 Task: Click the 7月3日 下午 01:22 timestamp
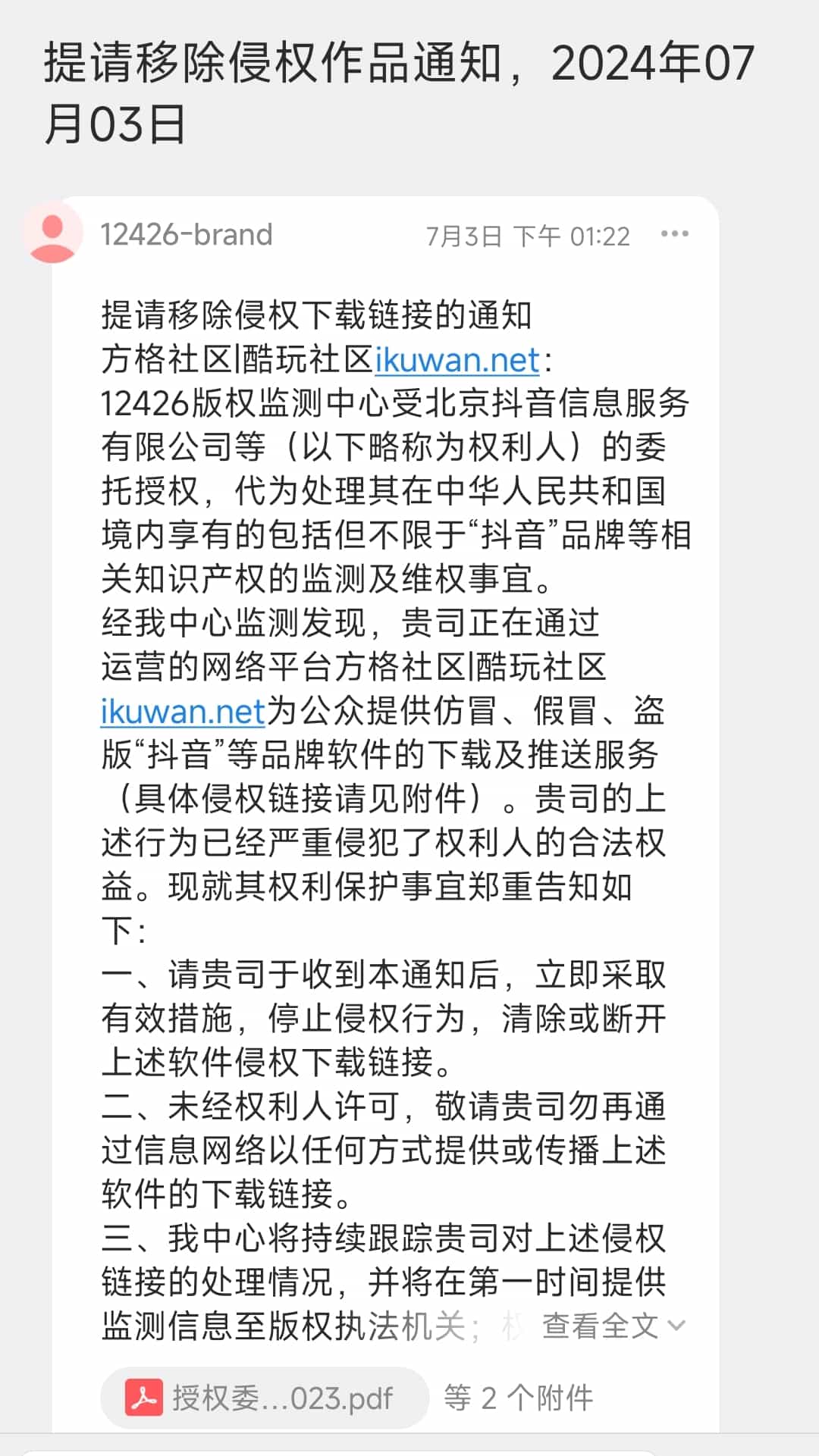pyautogui.click(x=529, y=233)
